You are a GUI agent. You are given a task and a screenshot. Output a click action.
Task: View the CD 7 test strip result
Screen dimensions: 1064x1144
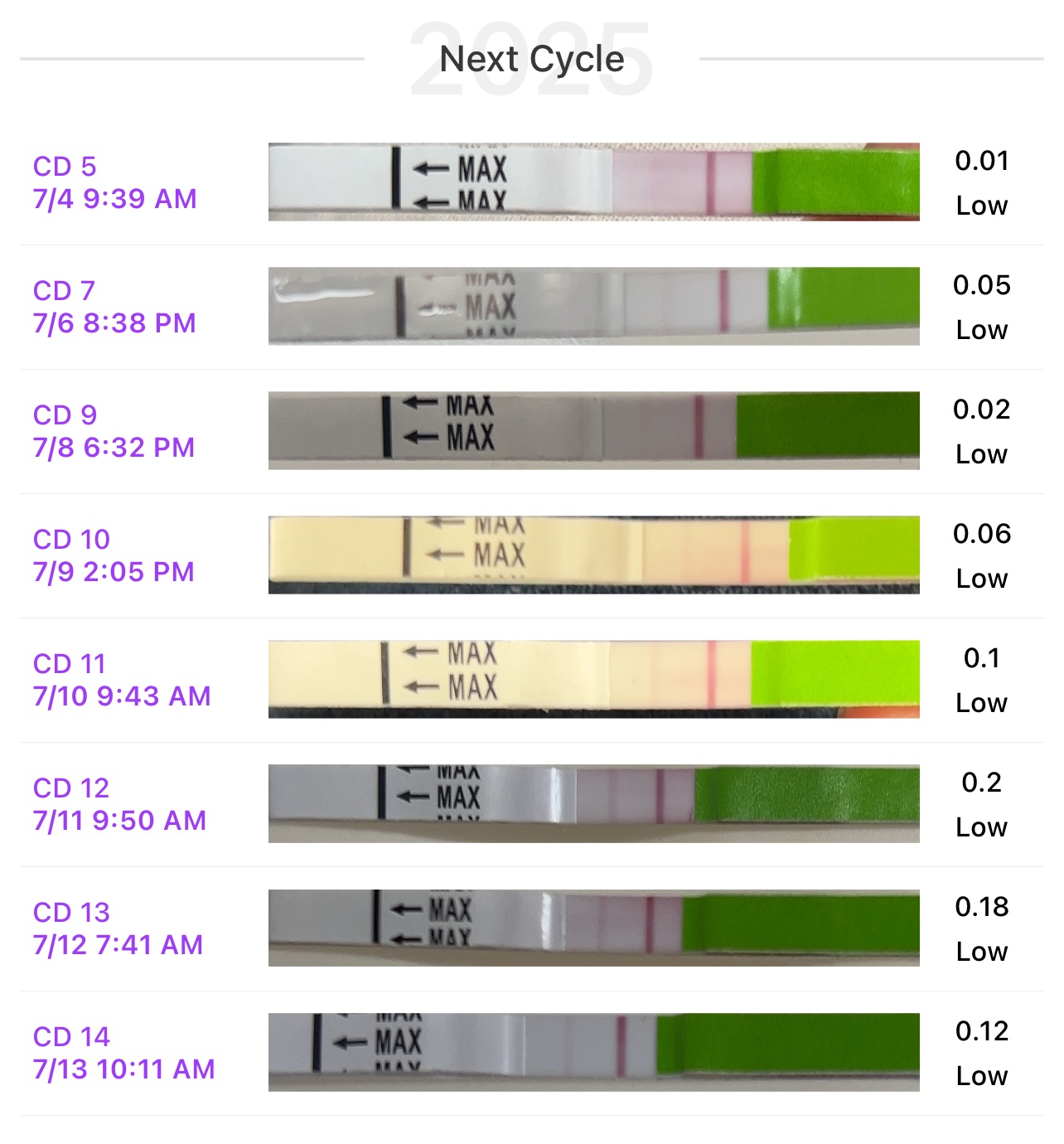click(x=593, y=306)
